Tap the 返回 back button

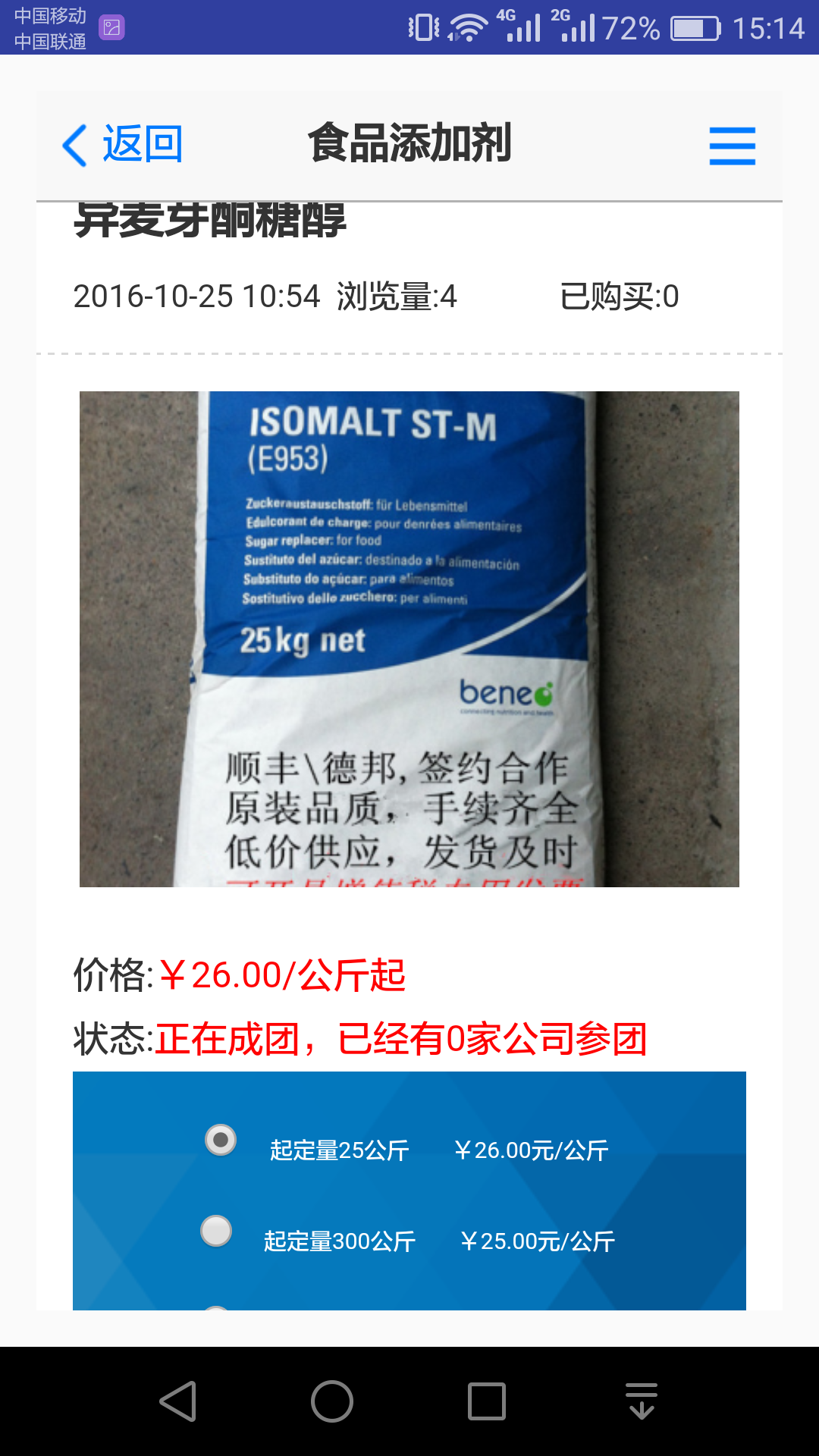coord(123,144)
